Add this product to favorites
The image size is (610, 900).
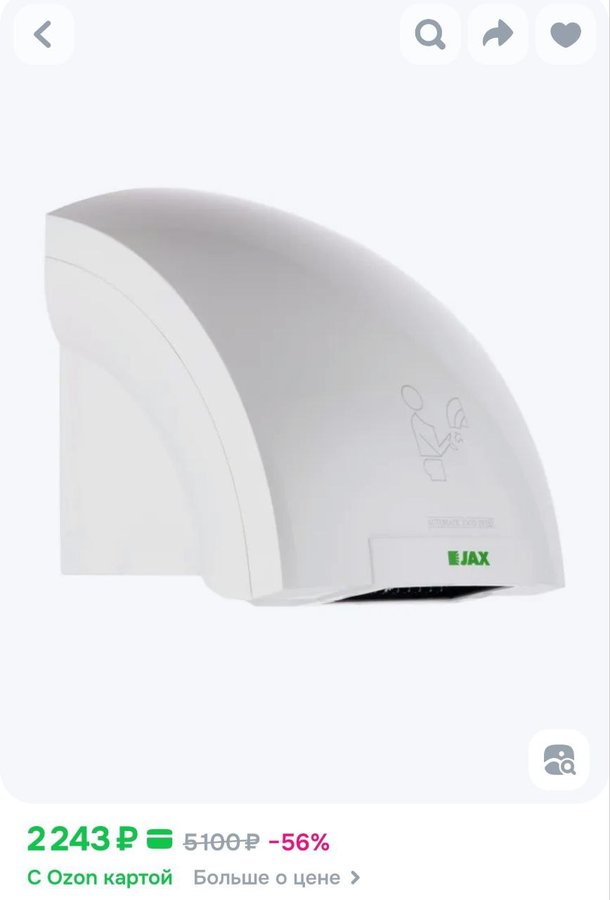565,35
